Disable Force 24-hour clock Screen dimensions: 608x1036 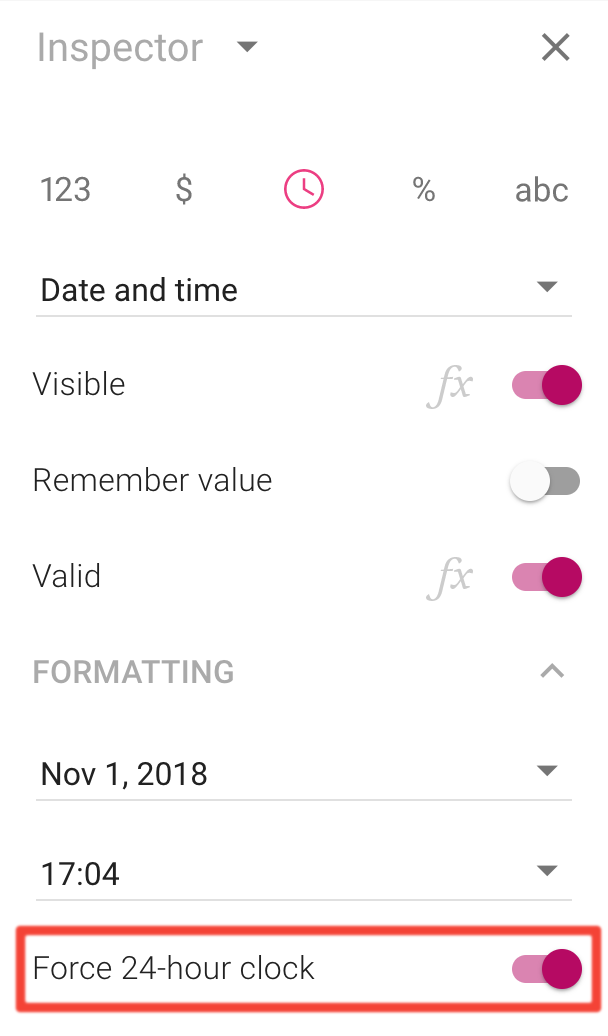point(546,969)
